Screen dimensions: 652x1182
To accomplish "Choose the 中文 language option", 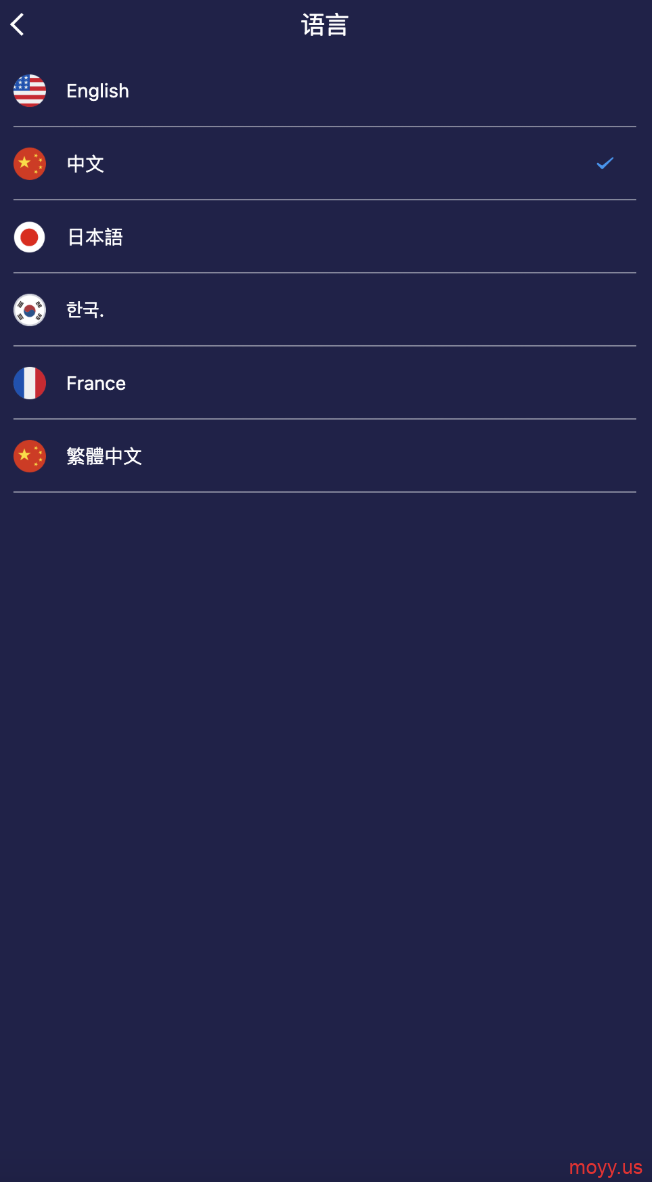I will tap(325, 164).
